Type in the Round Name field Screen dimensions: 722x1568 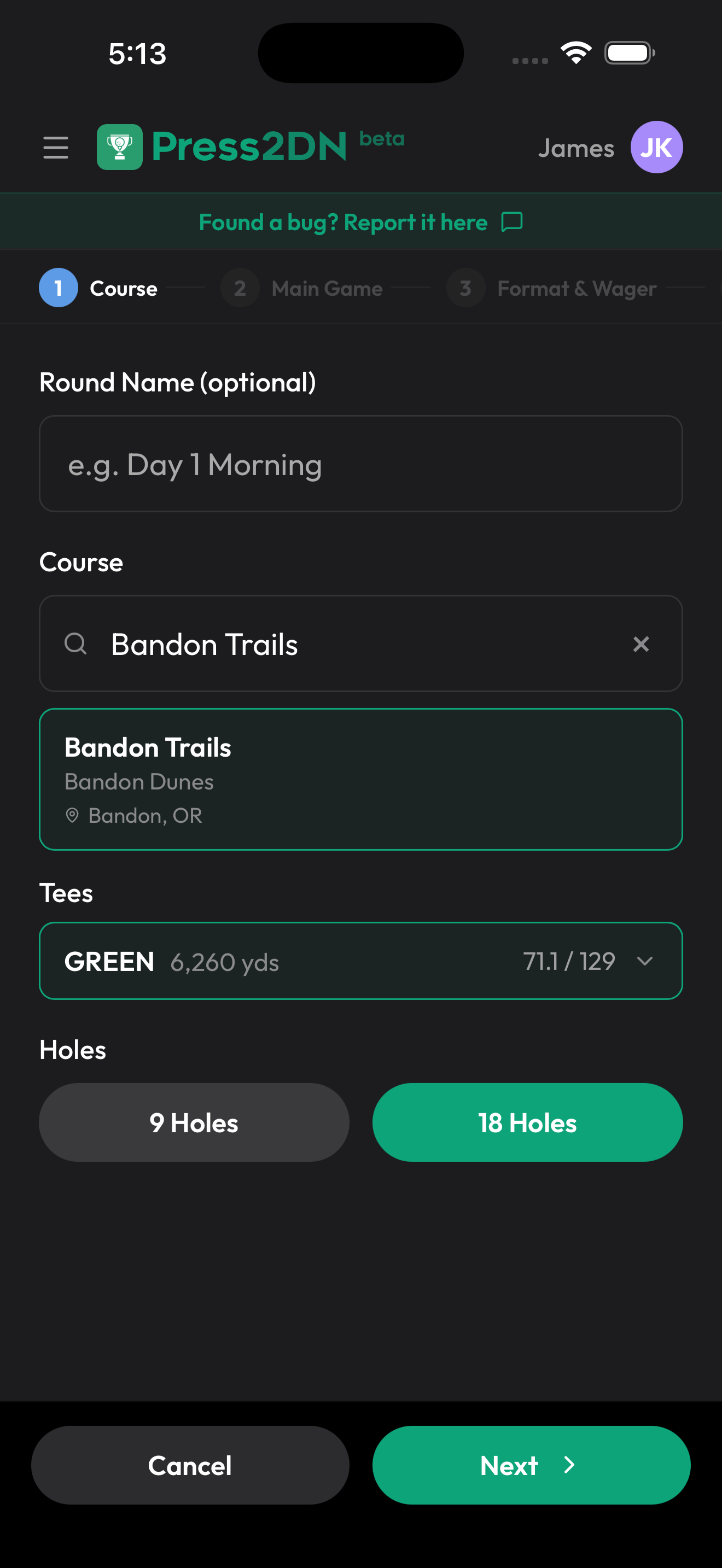(x=361, y=464)
